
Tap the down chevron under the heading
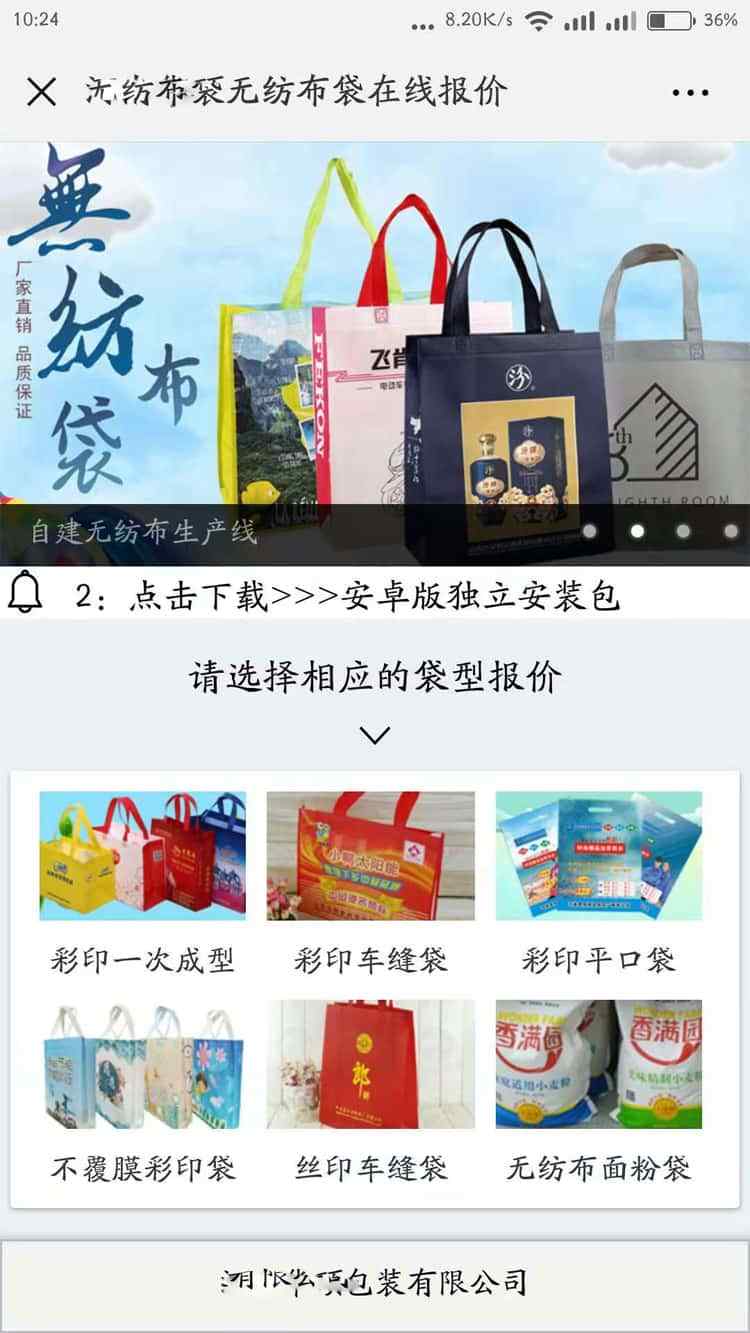(375, 735)
